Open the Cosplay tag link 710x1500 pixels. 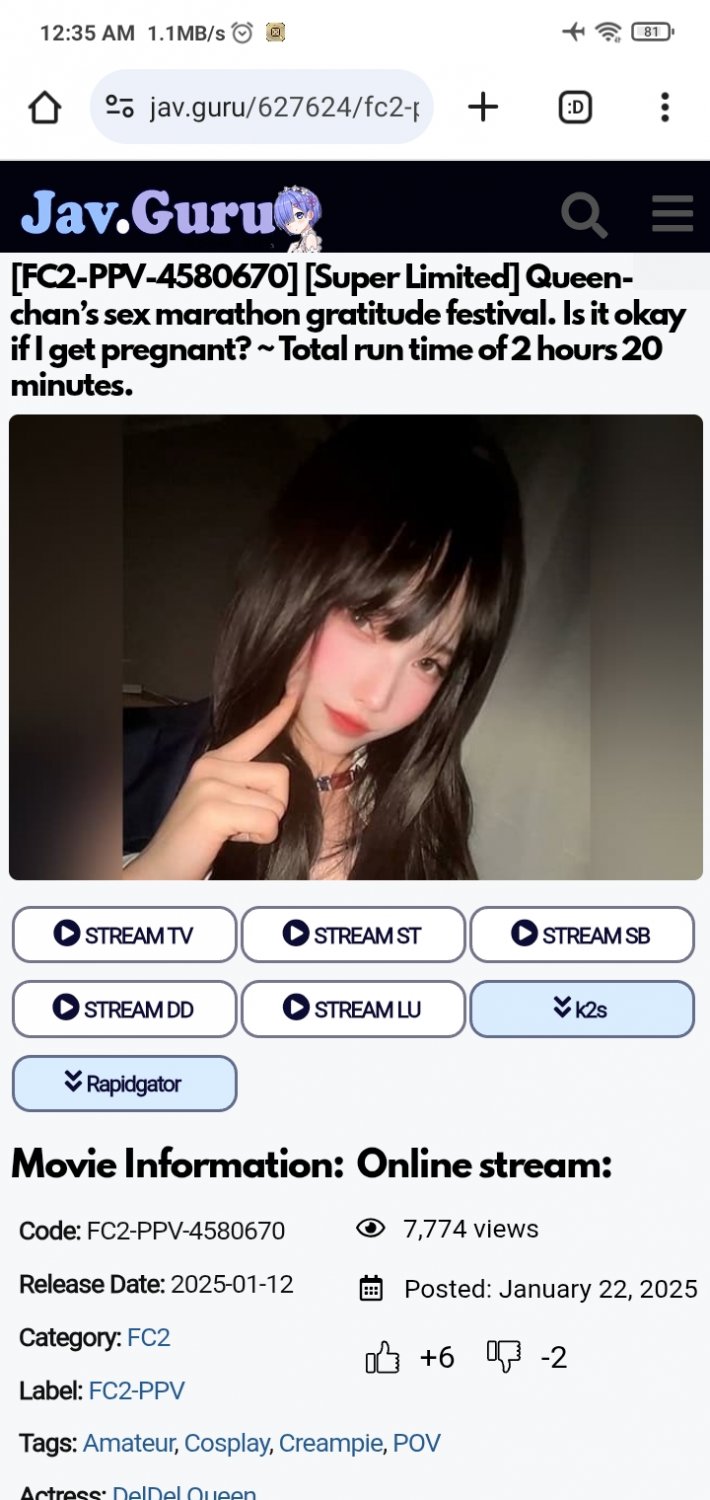pos(227,1444)
